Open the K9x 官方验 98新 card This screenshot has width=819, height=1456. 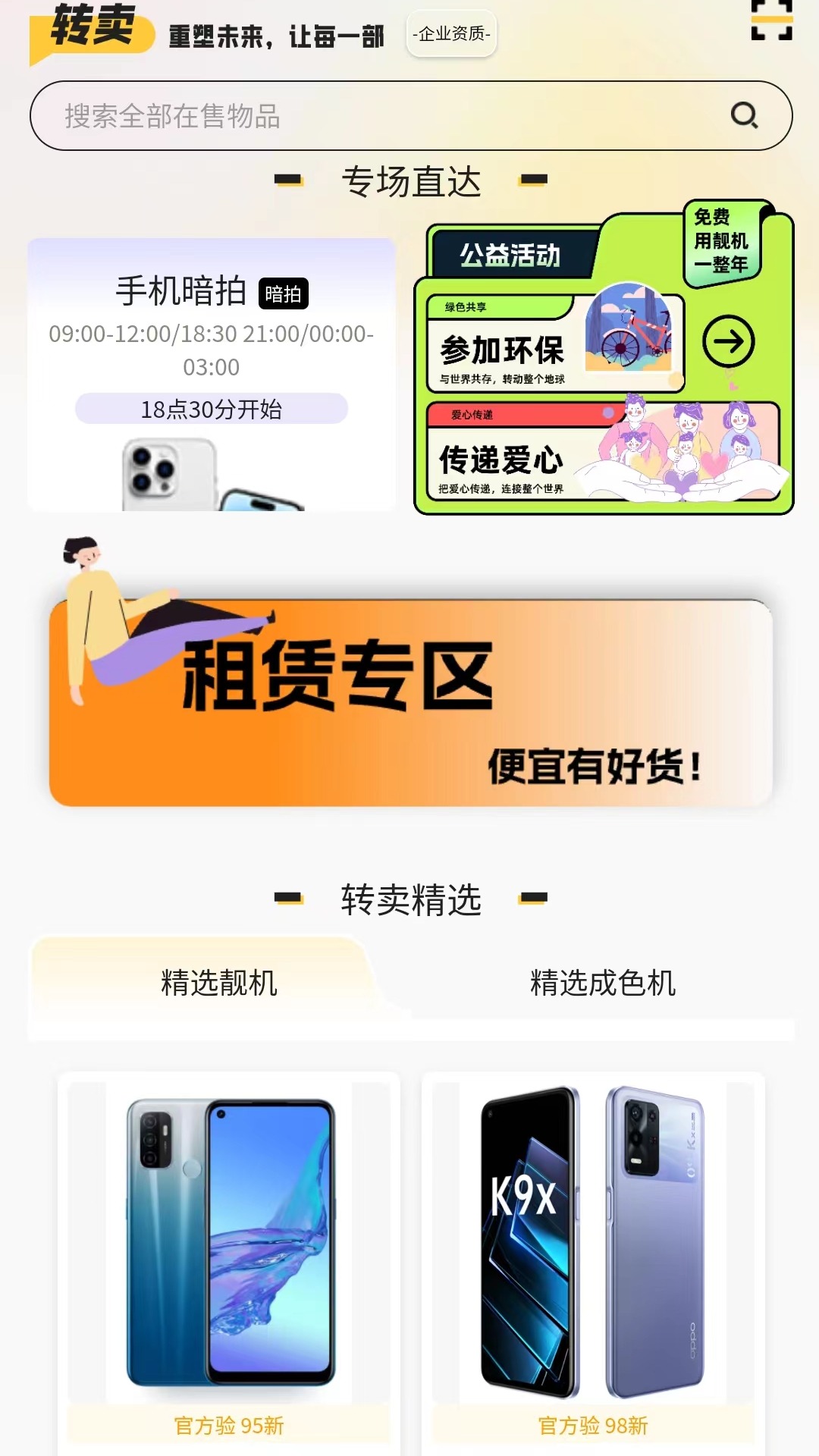pos(593,1259)
